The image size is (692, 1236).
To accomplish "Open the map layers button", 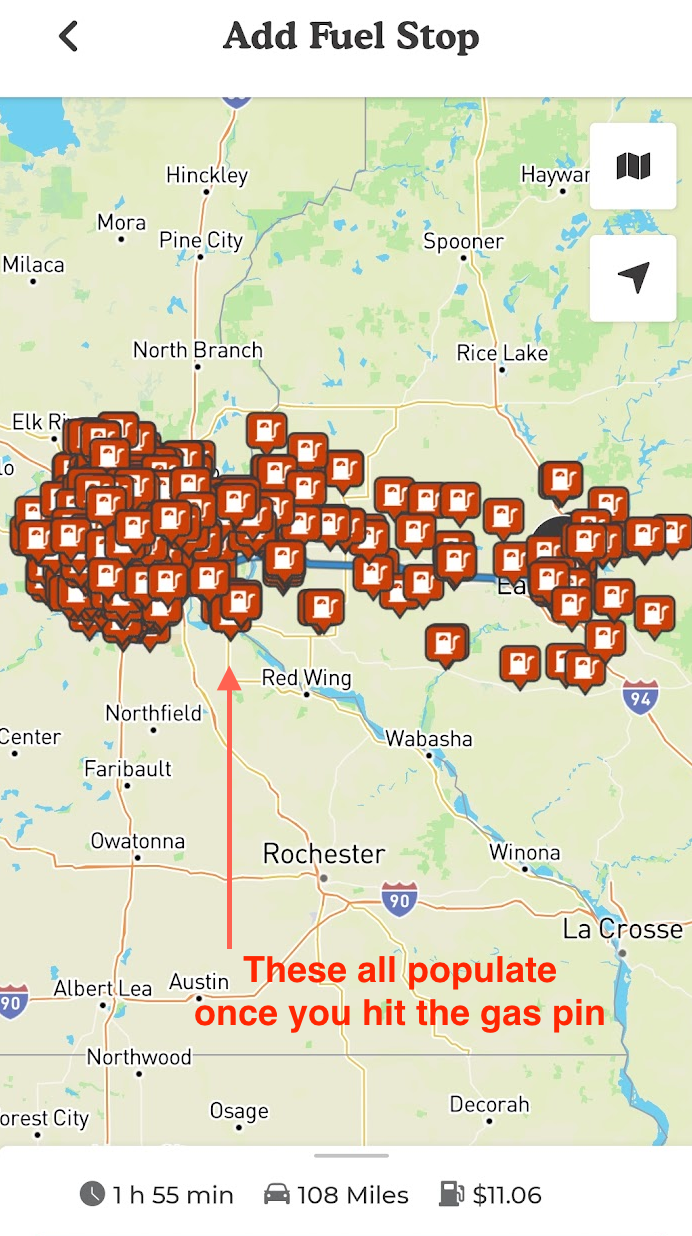I will (x=633, y=166).
